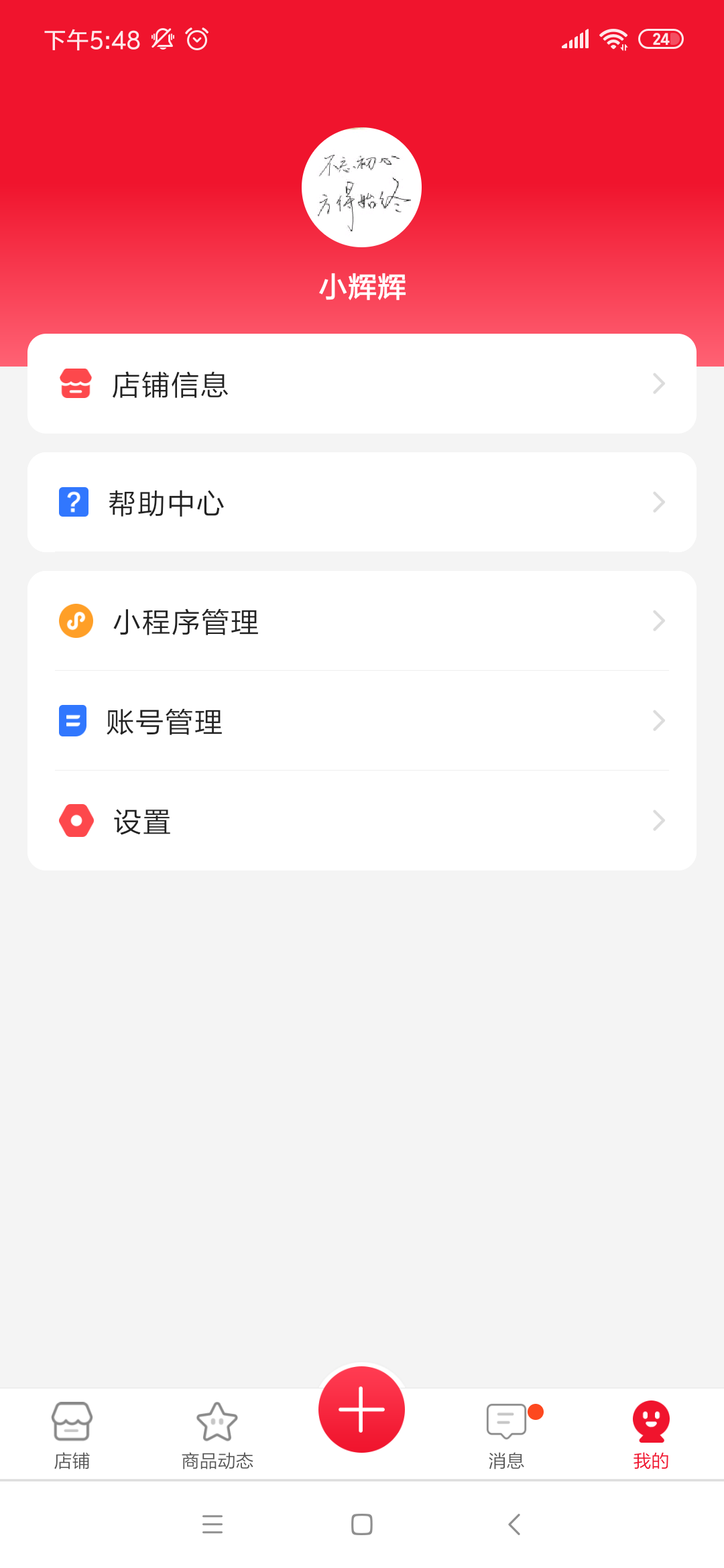Go to the system home screen
This screenshot has height=1568, width=724.
tap(362, 1524)
